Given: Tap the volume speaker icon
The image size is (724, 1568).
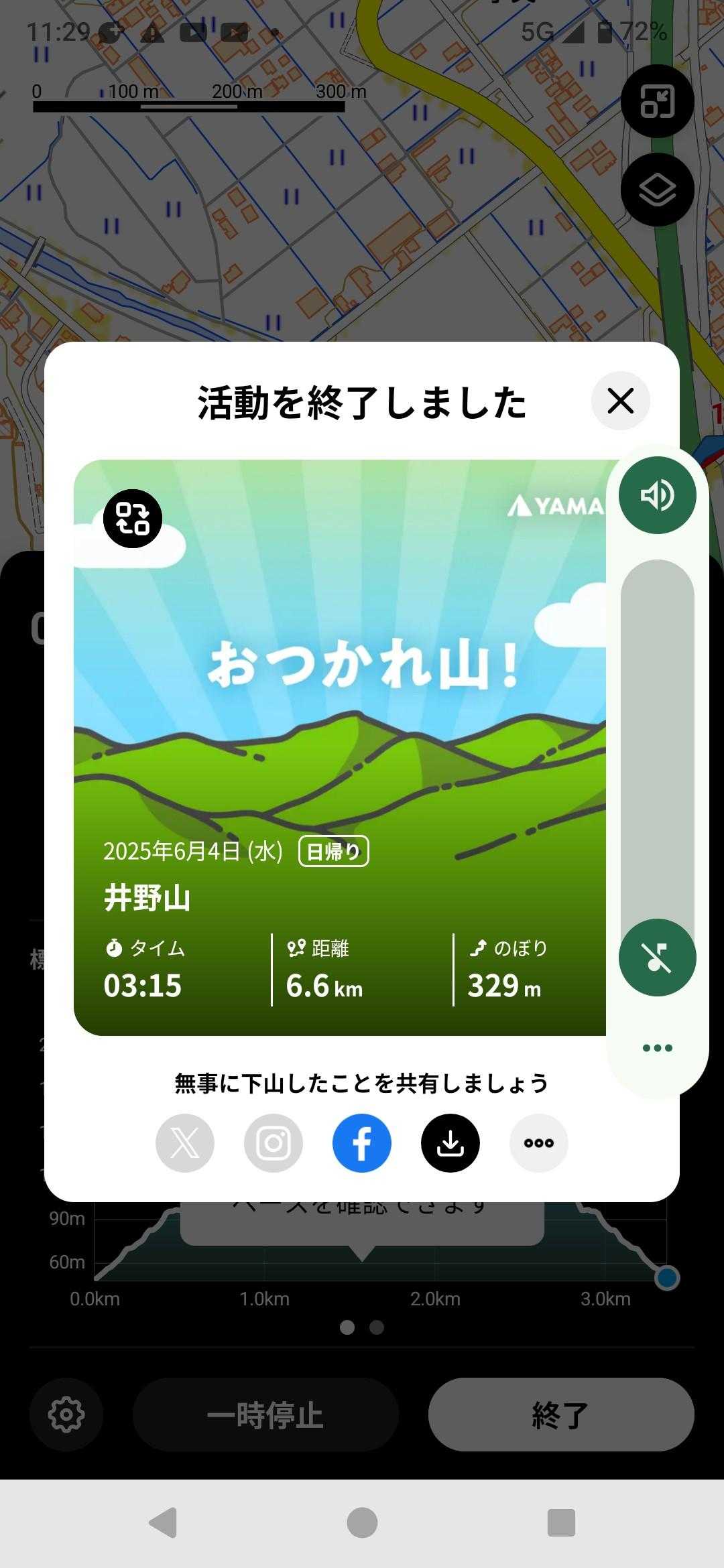Looking at the screenshot, I should point(657,495).
